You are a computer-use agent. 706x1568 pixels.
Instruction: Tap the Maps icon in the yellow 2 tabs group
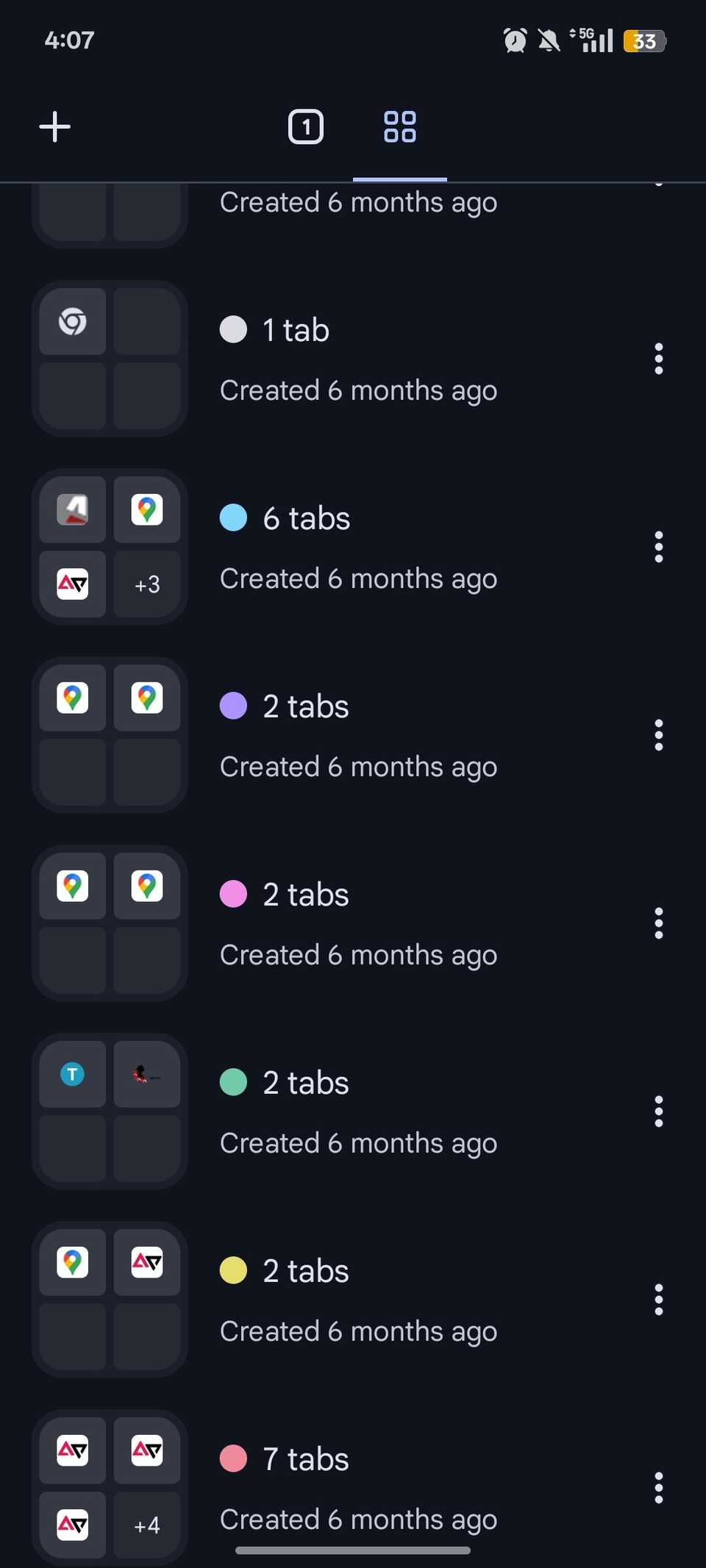(x=71, y=1262)
